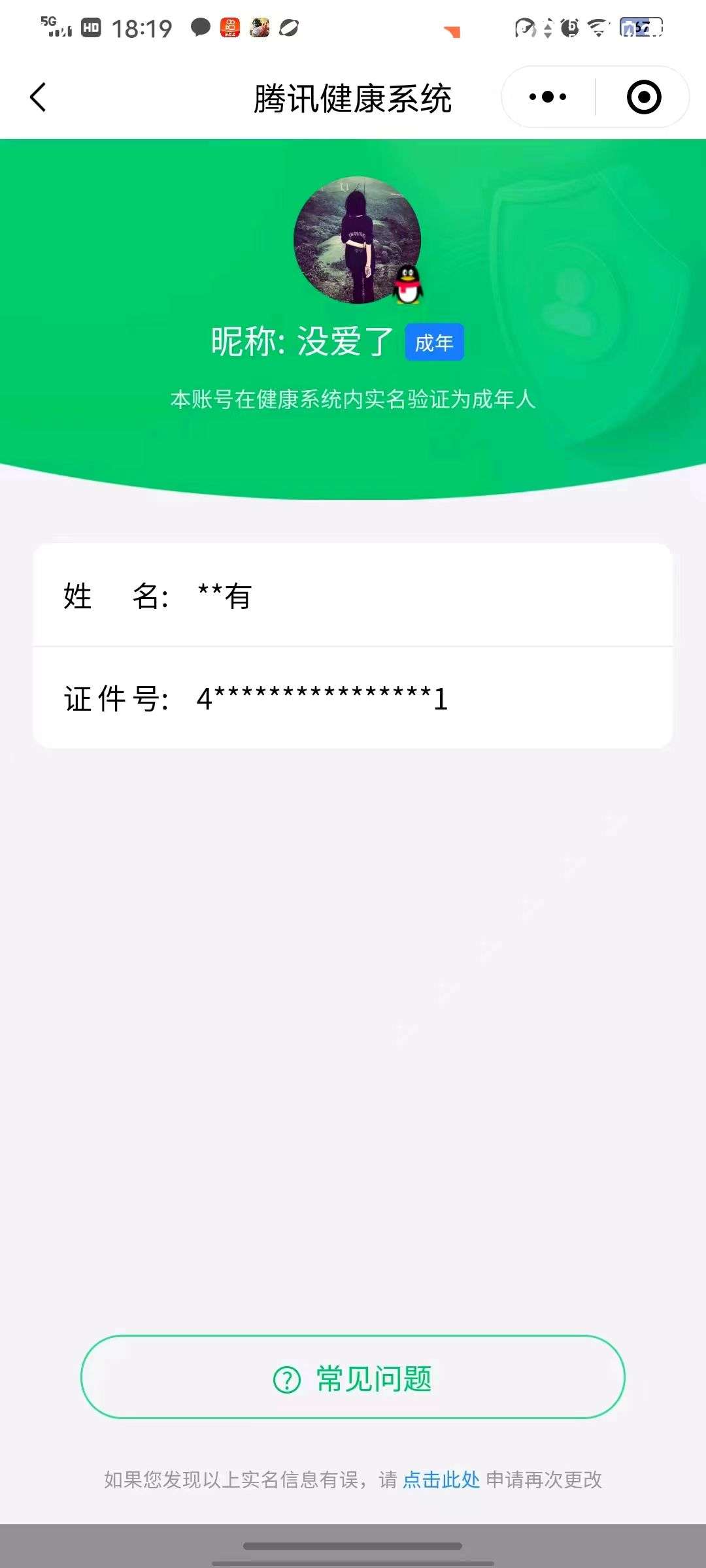Tap the circular exit mini program icon
This screenshot has width=706, height=1568.
click(643, 96)
